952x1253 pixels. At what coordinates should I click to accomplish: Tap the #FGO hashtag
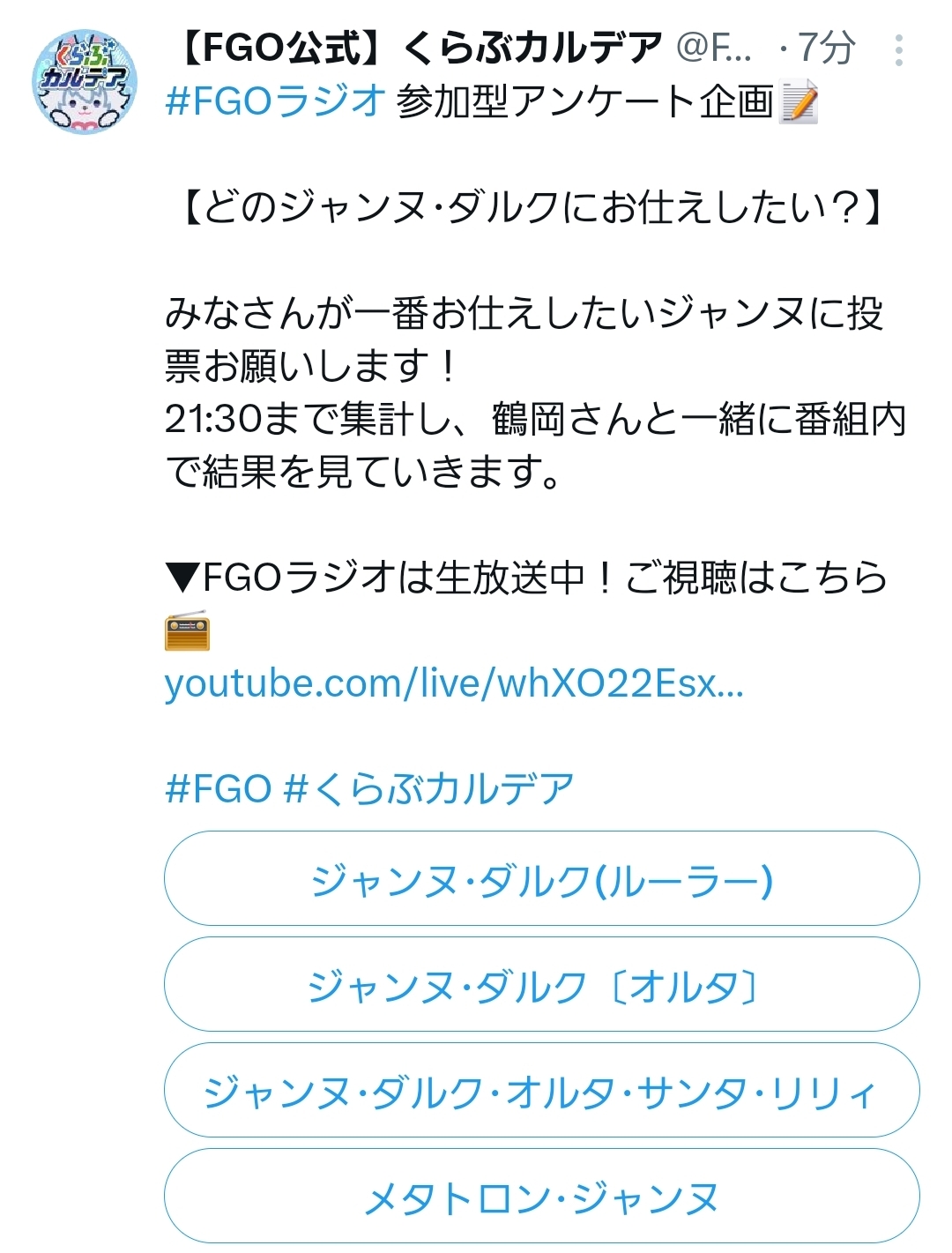coord(218,787)
